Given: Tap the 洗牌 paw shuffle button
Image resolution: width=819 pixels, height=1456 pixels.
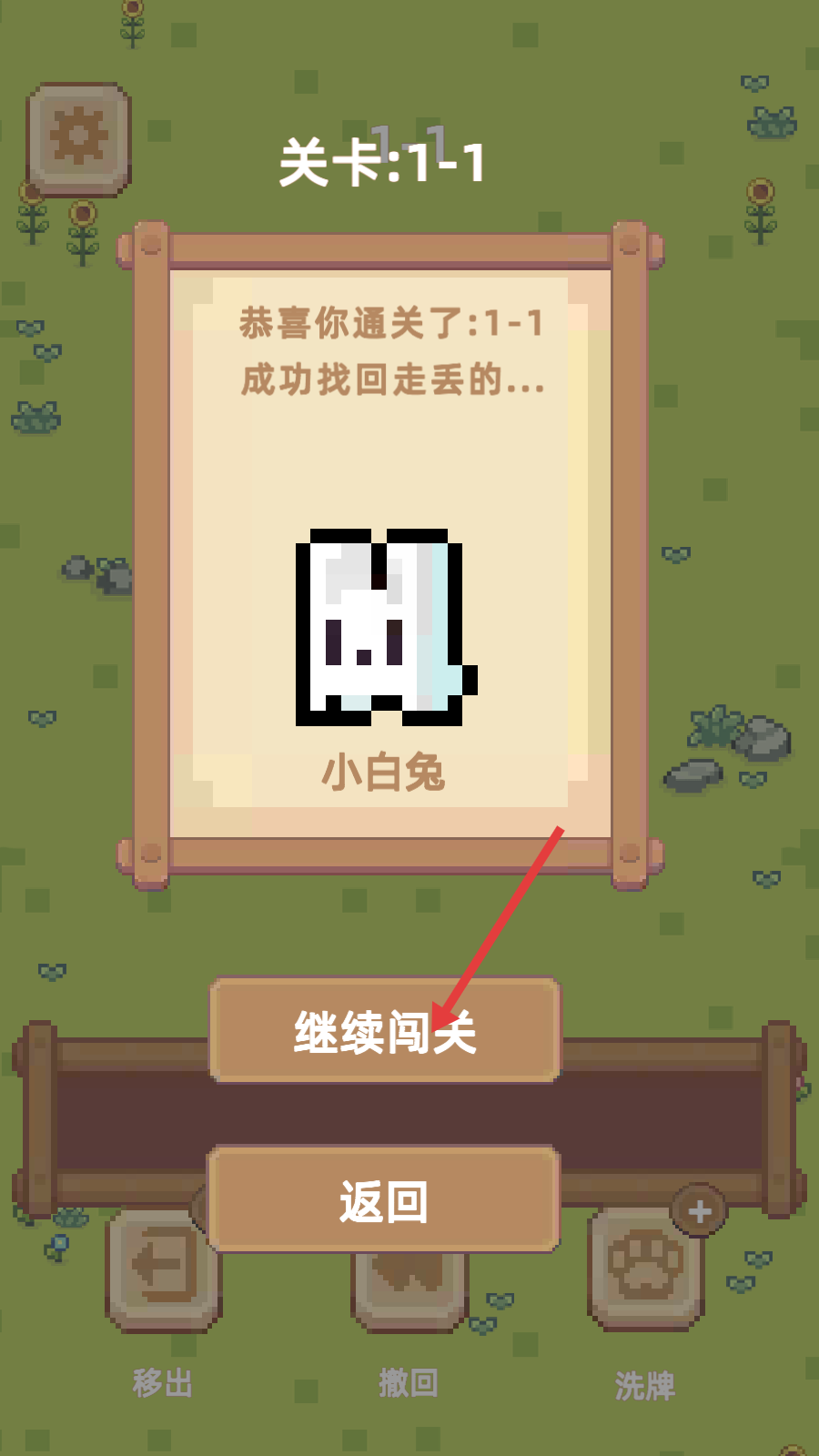Looking at the screenshot, I should (645, 1268).
